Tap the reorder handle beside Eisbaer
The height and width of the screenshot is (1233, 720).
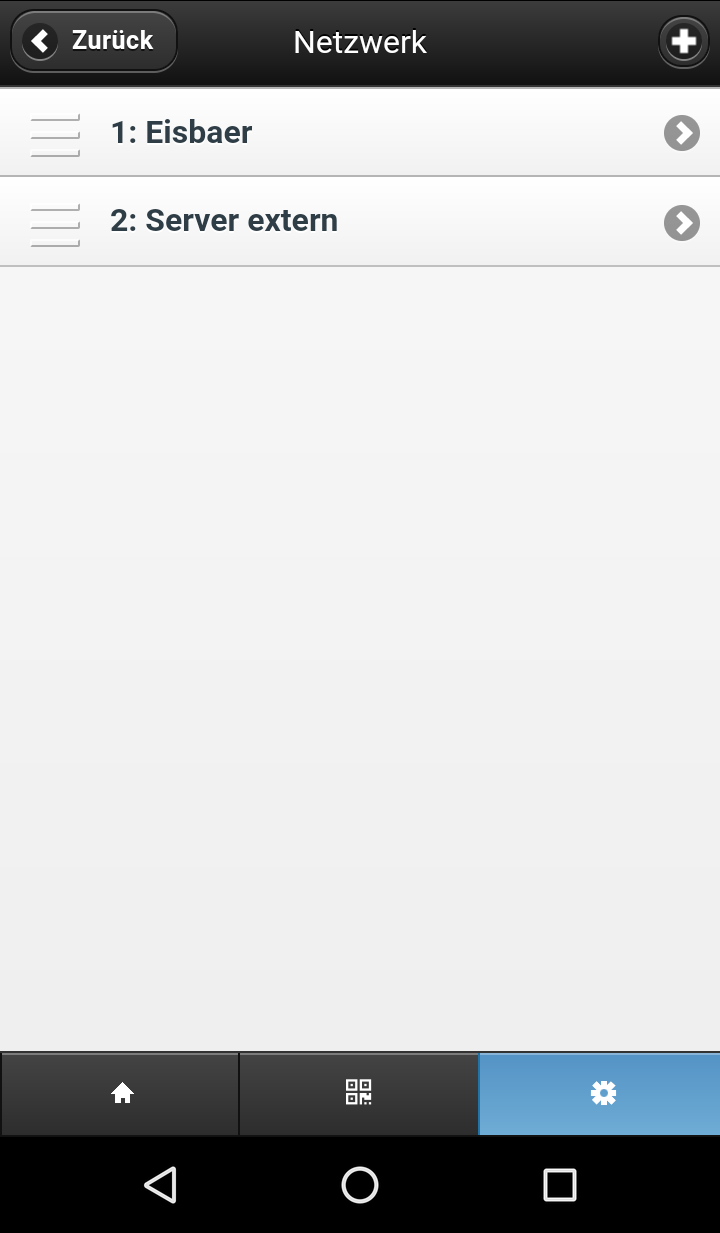tap(55, 135)
